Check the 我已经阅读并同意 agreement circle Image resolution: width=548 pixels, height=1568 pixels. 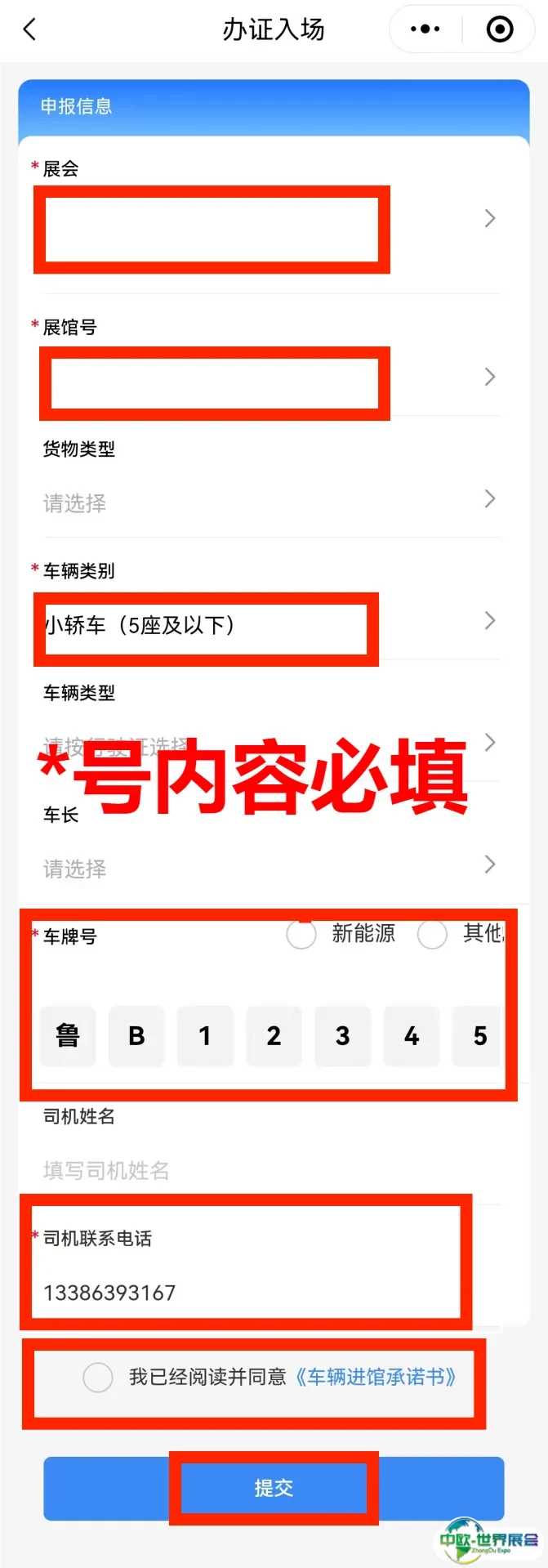point(98,1378)
